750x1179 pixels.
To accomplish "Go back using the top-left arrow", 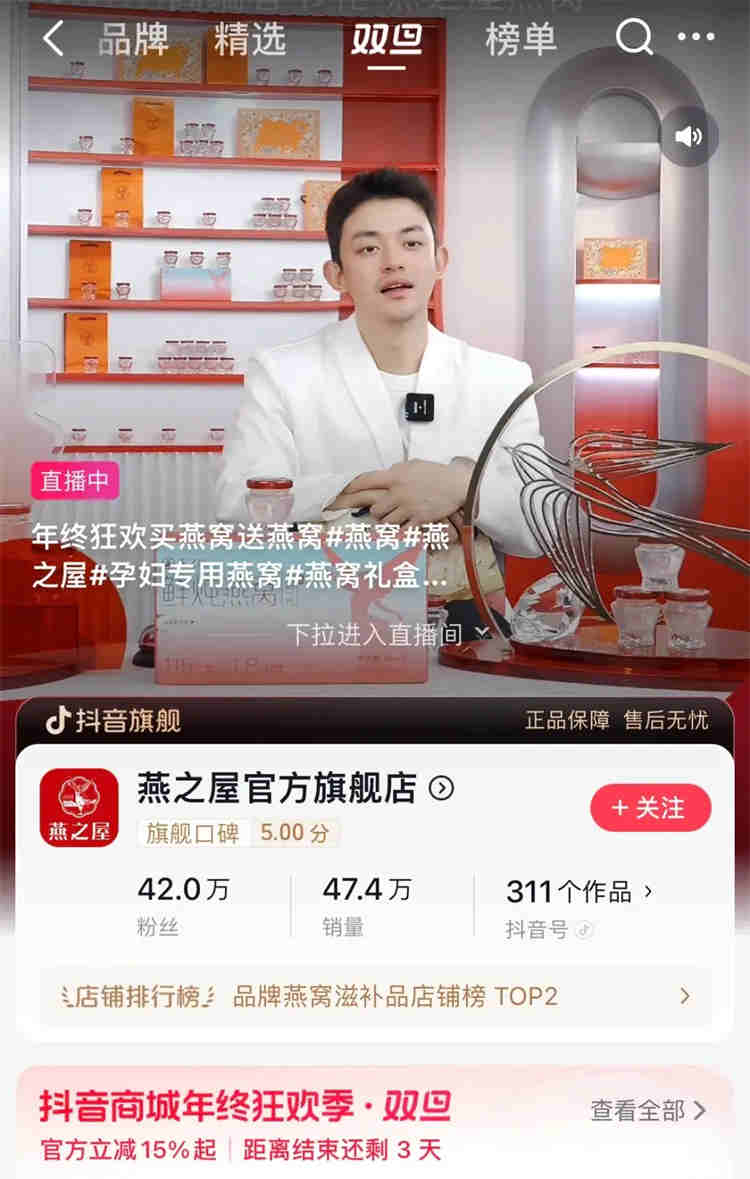I will click(52, 40).
